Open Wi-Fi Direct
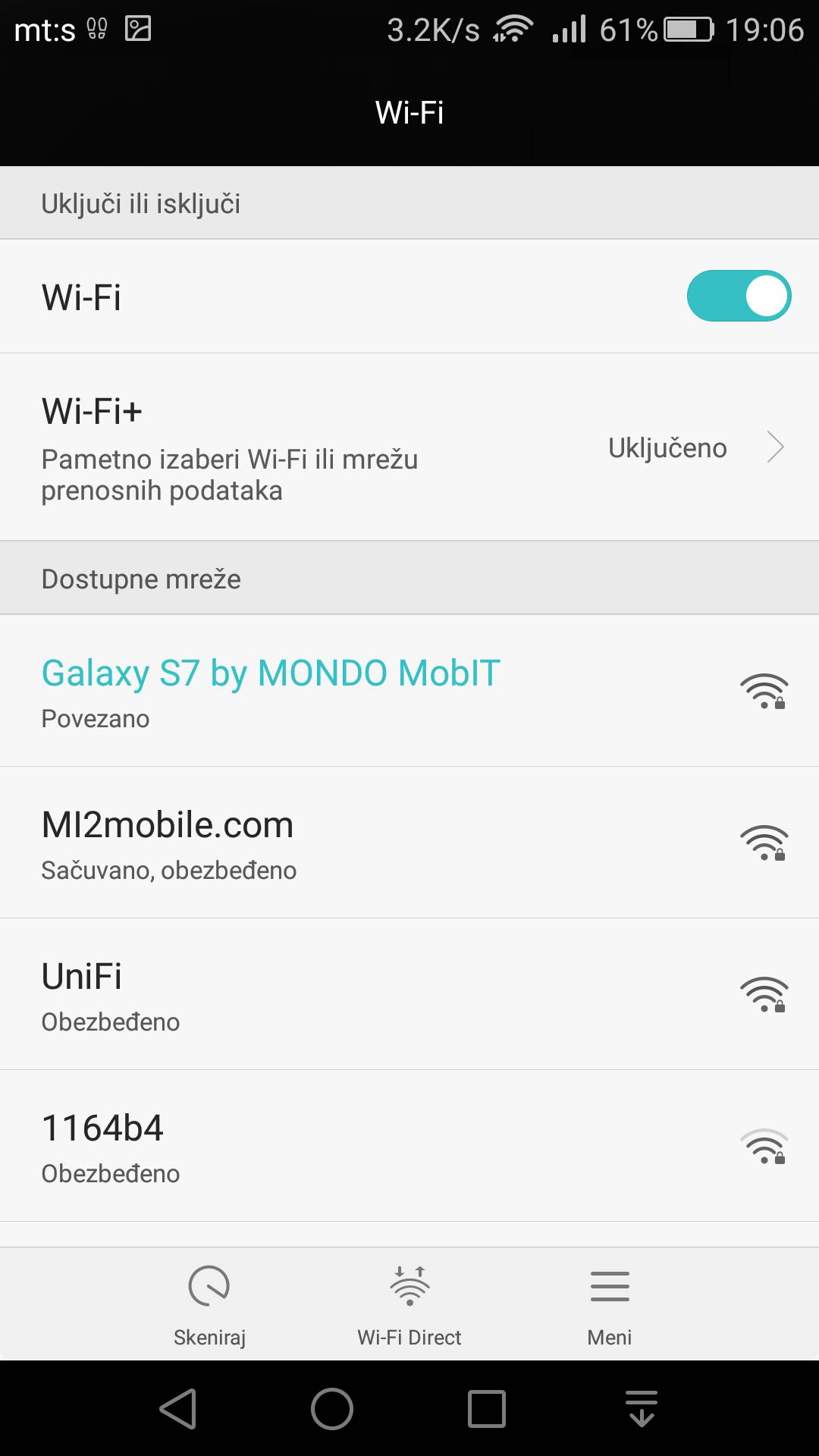 pos(409,1304)
